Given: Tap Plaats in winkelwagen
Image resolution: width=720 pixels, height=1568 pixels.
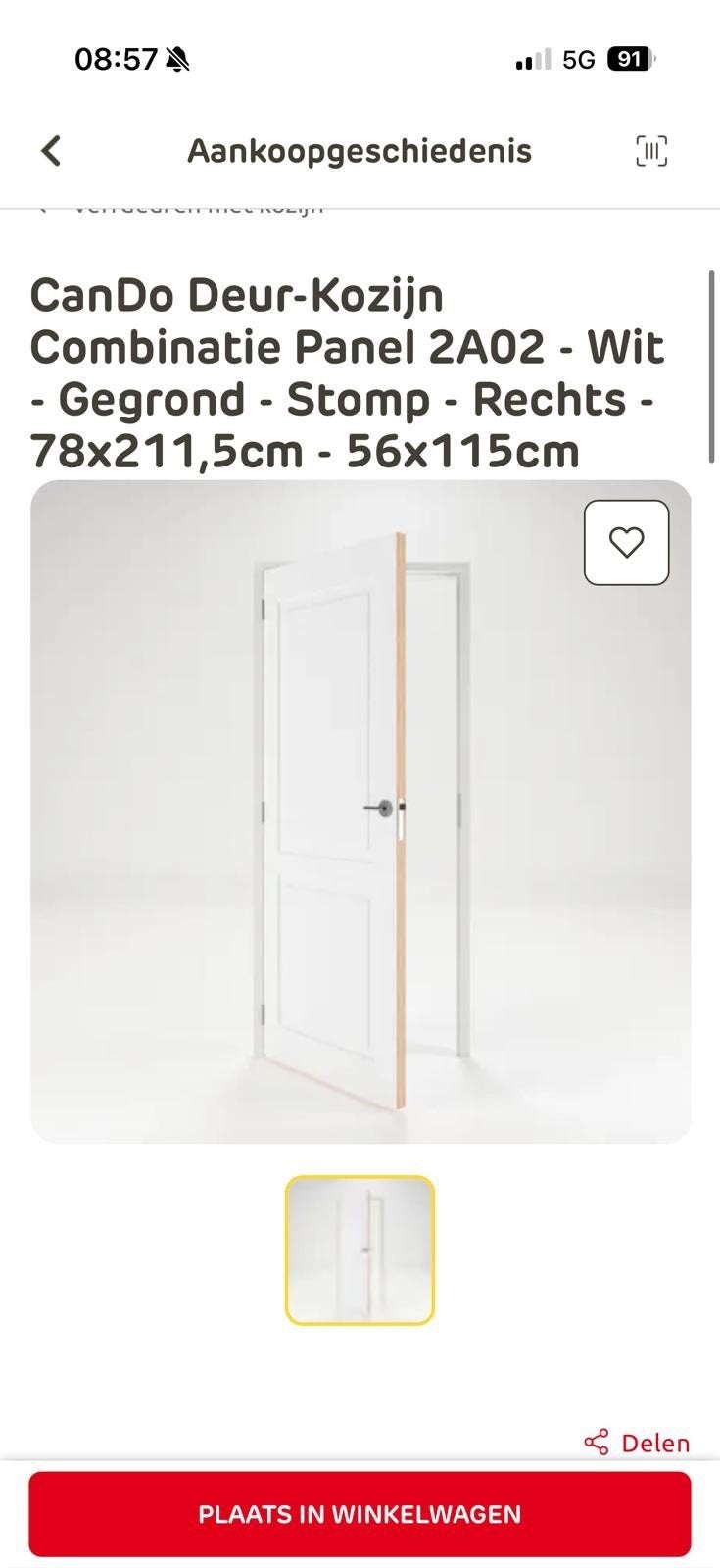Looking at the screenshot, I should point(360,1514).
